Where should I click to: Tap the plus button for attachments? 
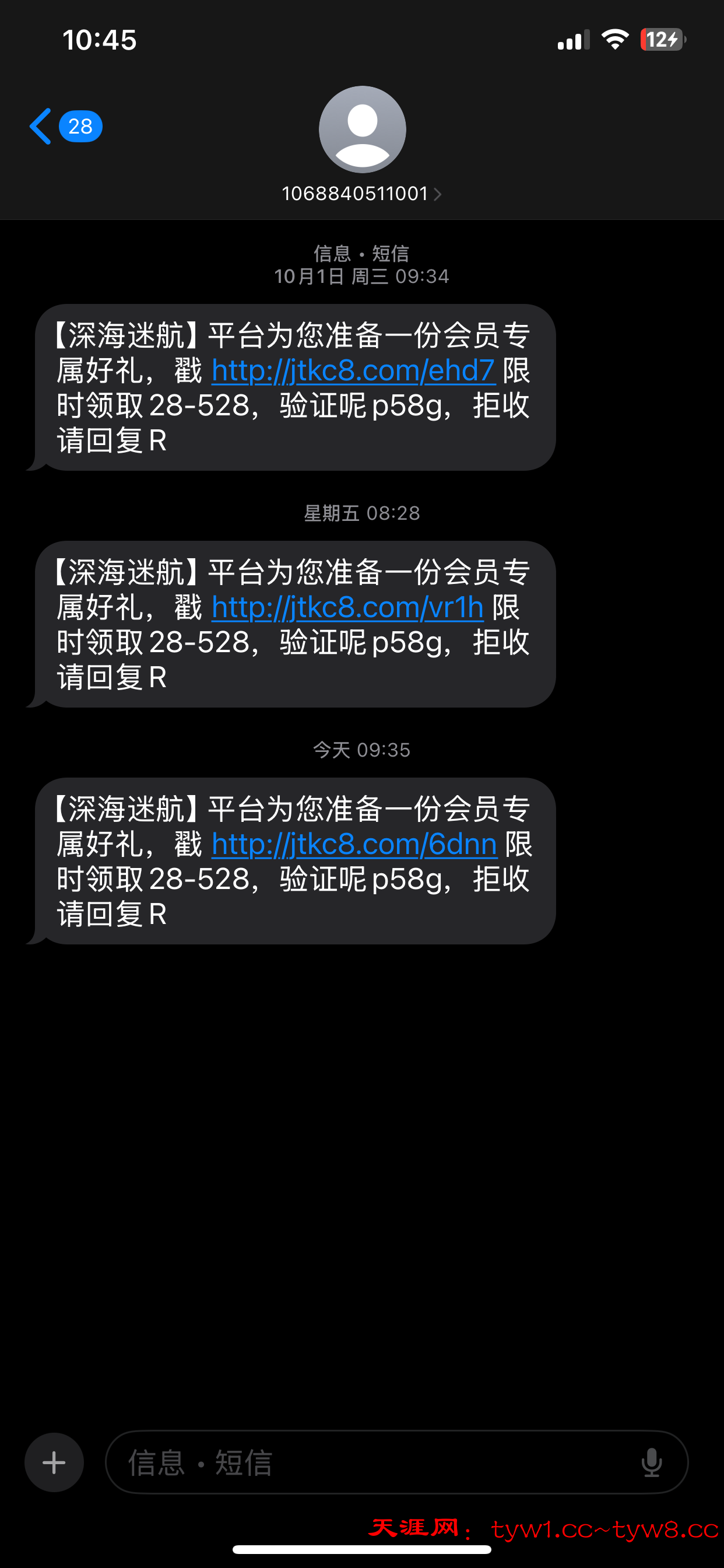coord(54,1462)
